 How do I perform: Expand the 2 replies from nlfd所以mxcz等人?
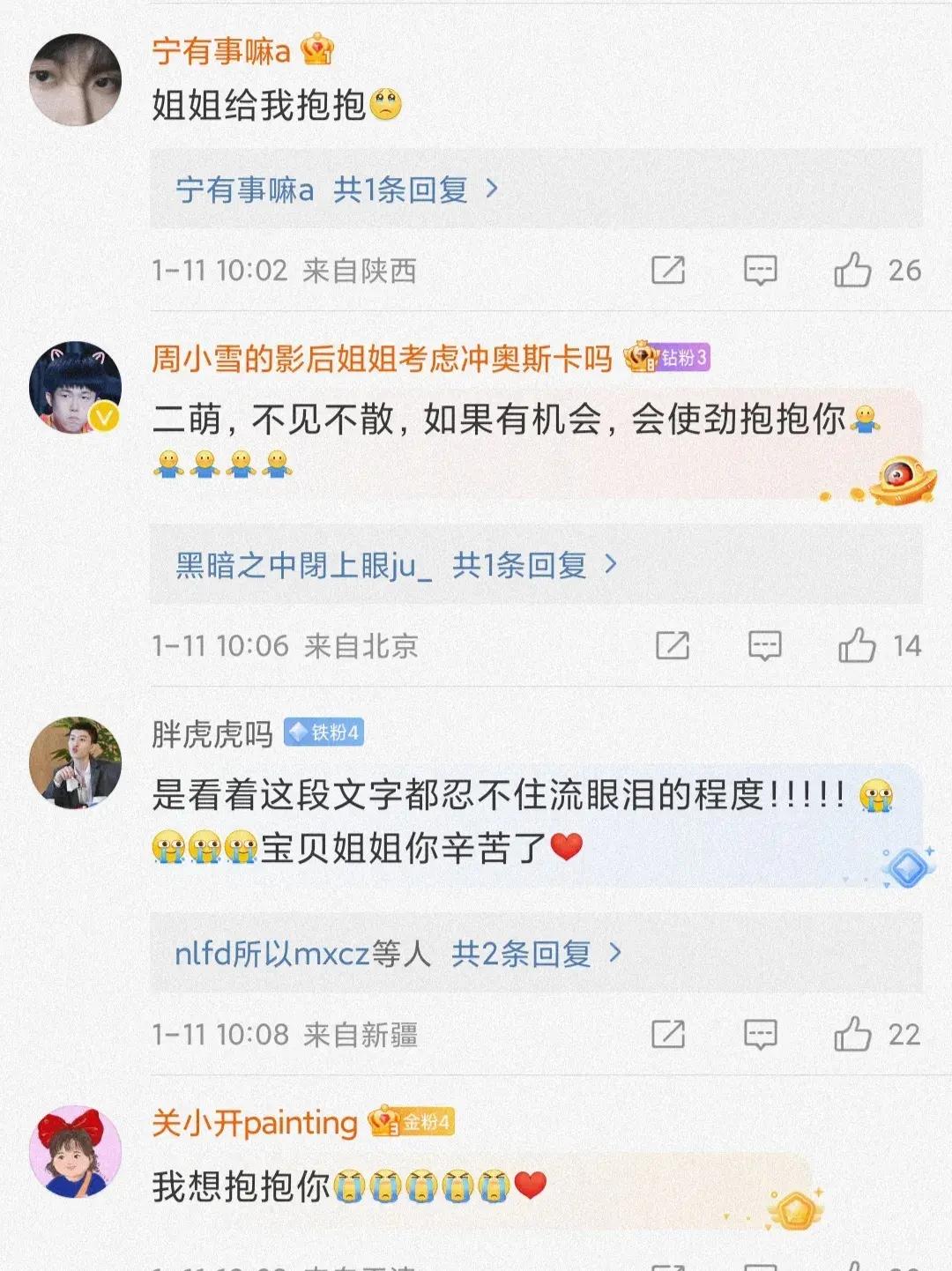point(398,953)
